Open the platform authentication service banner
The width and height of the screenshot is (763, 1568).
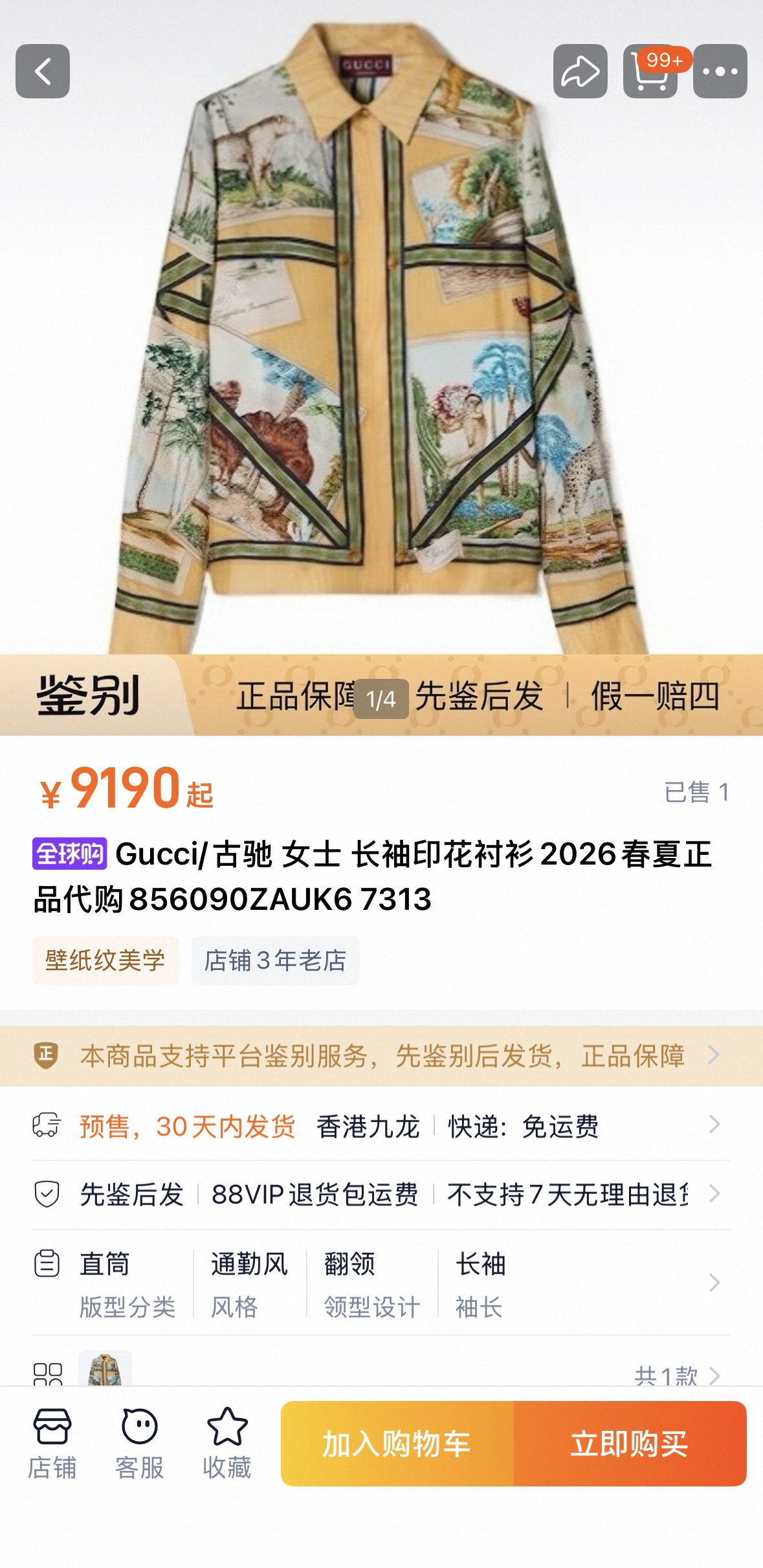pyautogui.click(x=381, y=1055)
